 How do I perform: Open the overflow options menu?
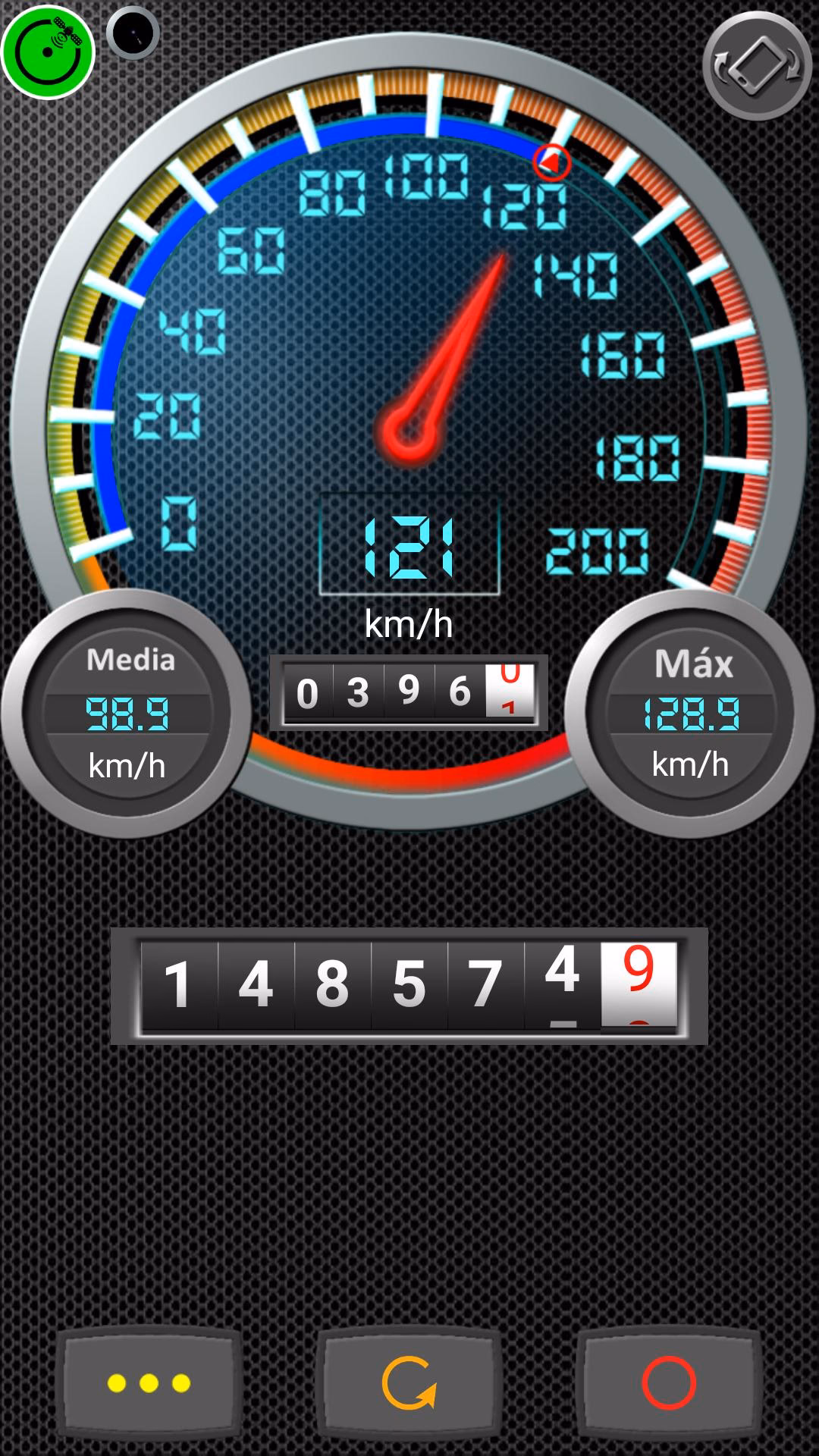pyautogui.click(x=150, y=1382)
